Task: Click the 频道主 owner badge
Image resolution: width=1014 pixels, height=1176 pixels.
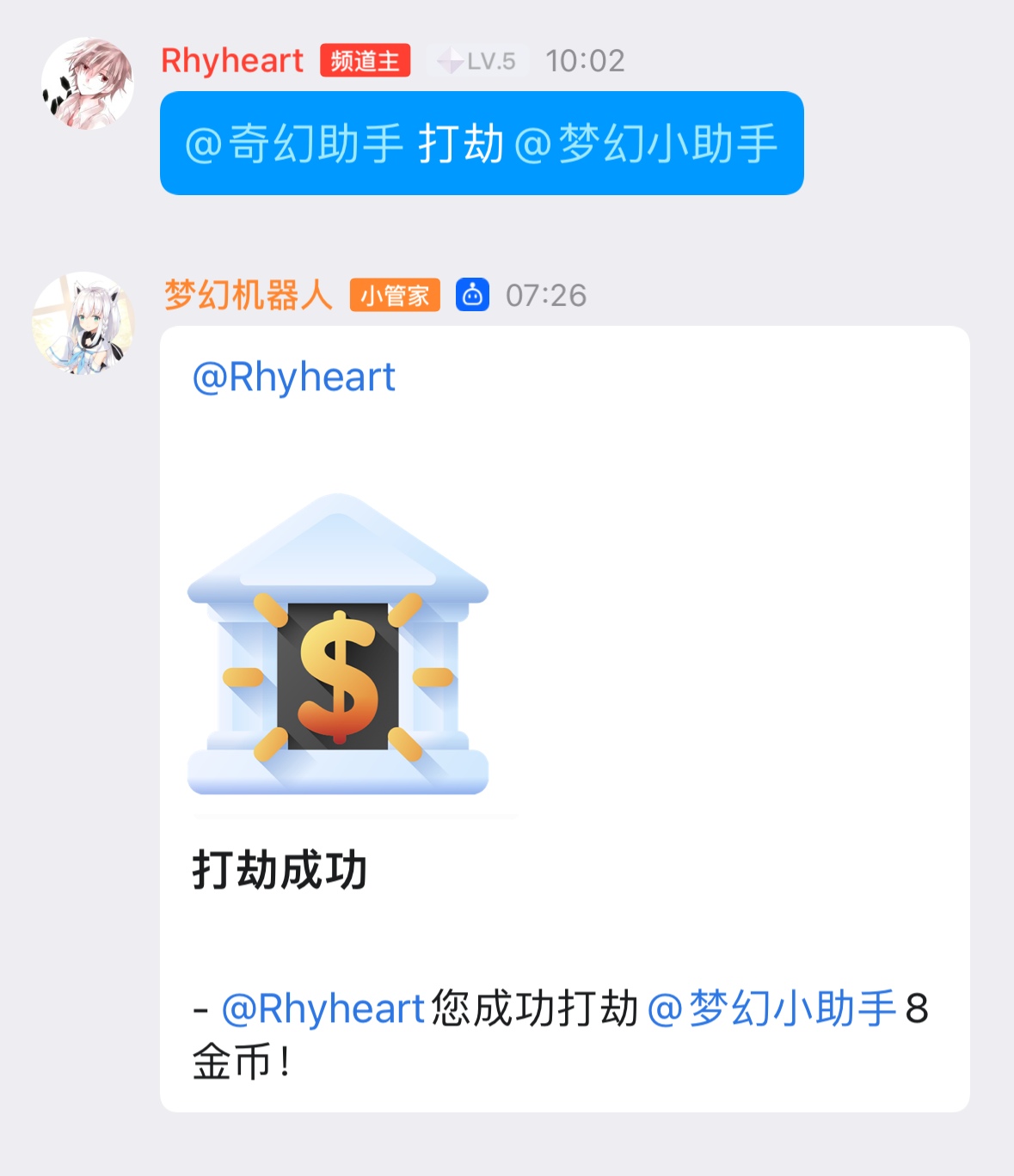Action: pos(364,60)
